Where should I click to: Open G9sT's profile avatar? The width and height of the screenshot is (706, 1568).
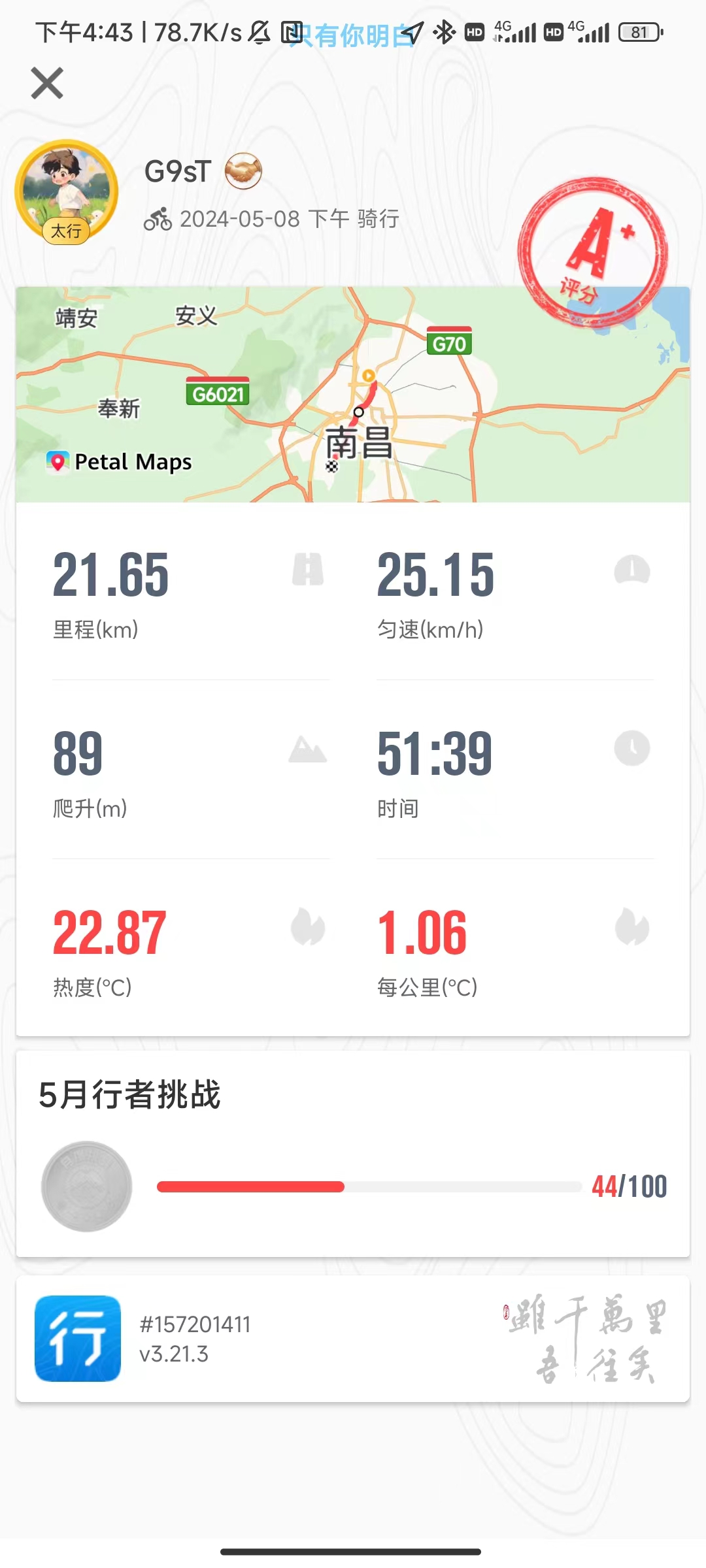[67, 191]
